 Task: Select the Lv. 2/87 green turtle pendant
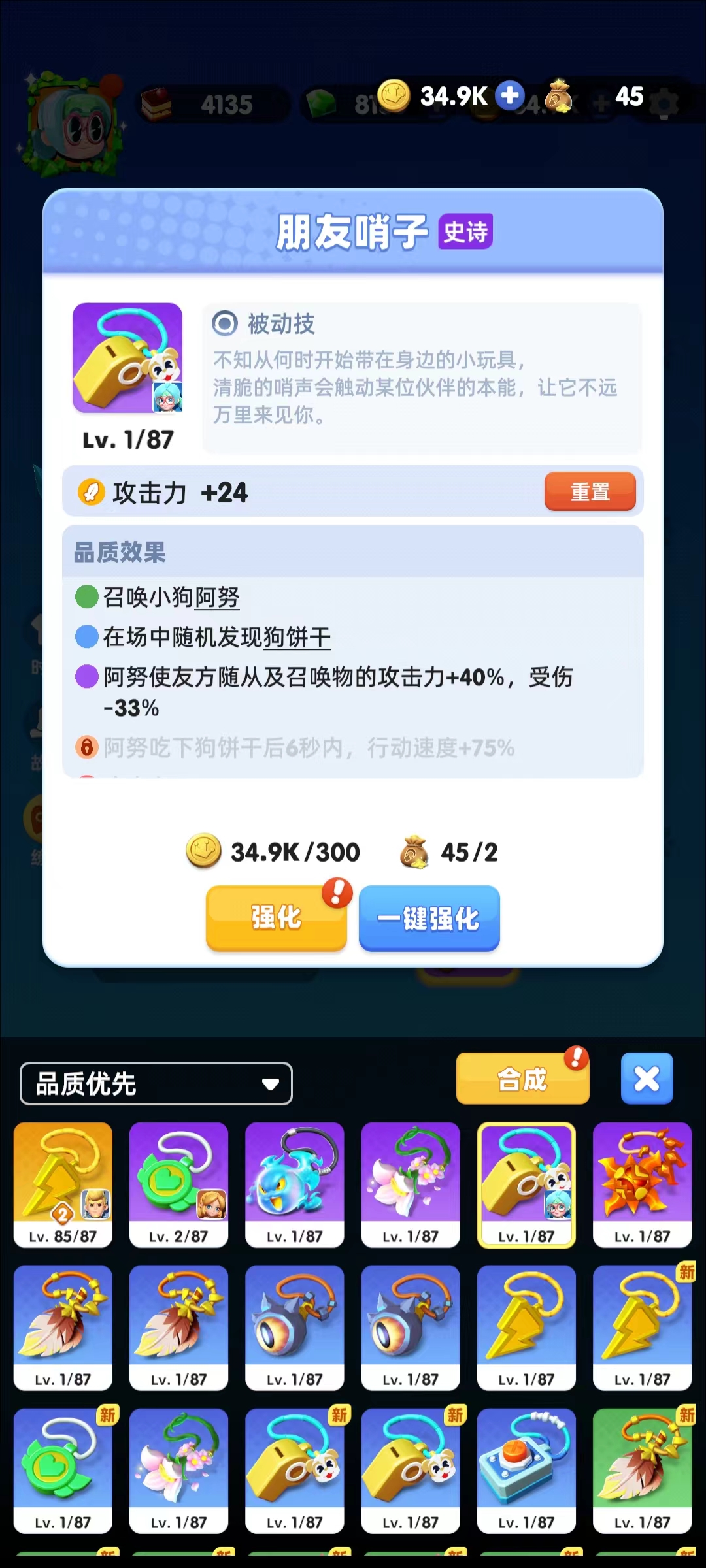[178, 1183]
